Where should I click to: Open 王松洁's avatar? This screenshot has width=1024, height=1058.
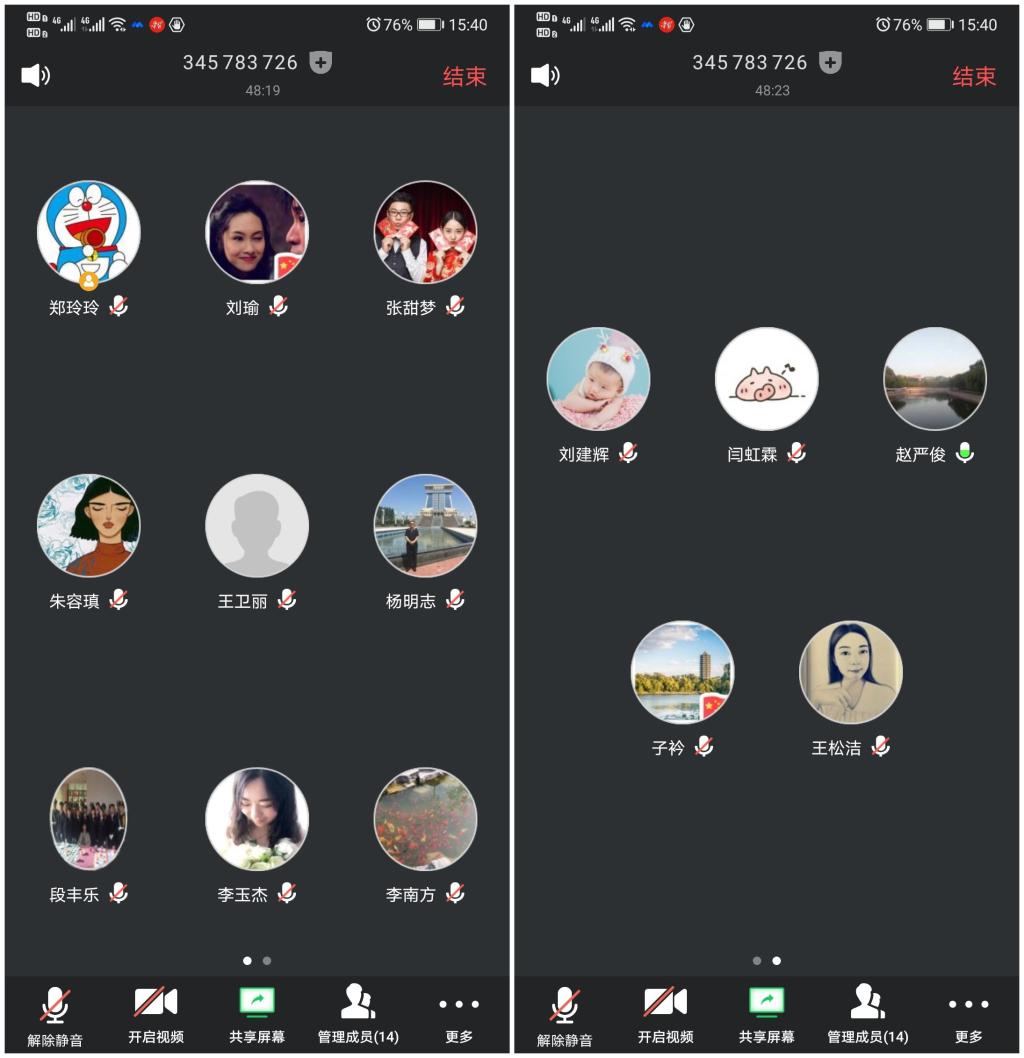click(851, 672)
